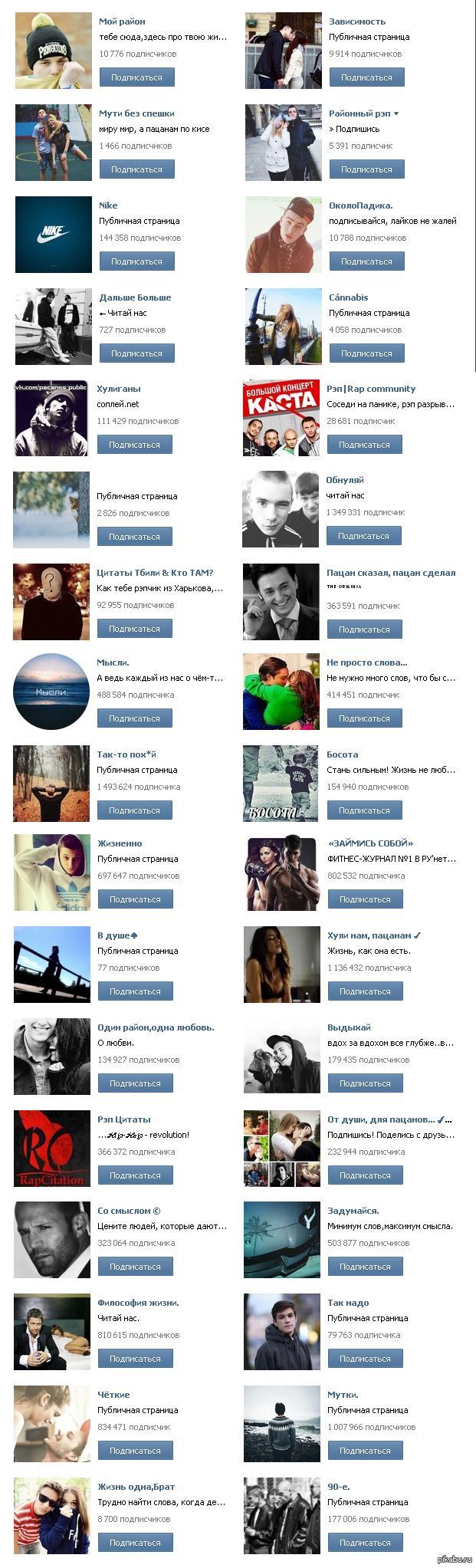Screen dimensions: 476x1568
Task: Subscribe to the Жизненно public page
Action: click(135, 899)
